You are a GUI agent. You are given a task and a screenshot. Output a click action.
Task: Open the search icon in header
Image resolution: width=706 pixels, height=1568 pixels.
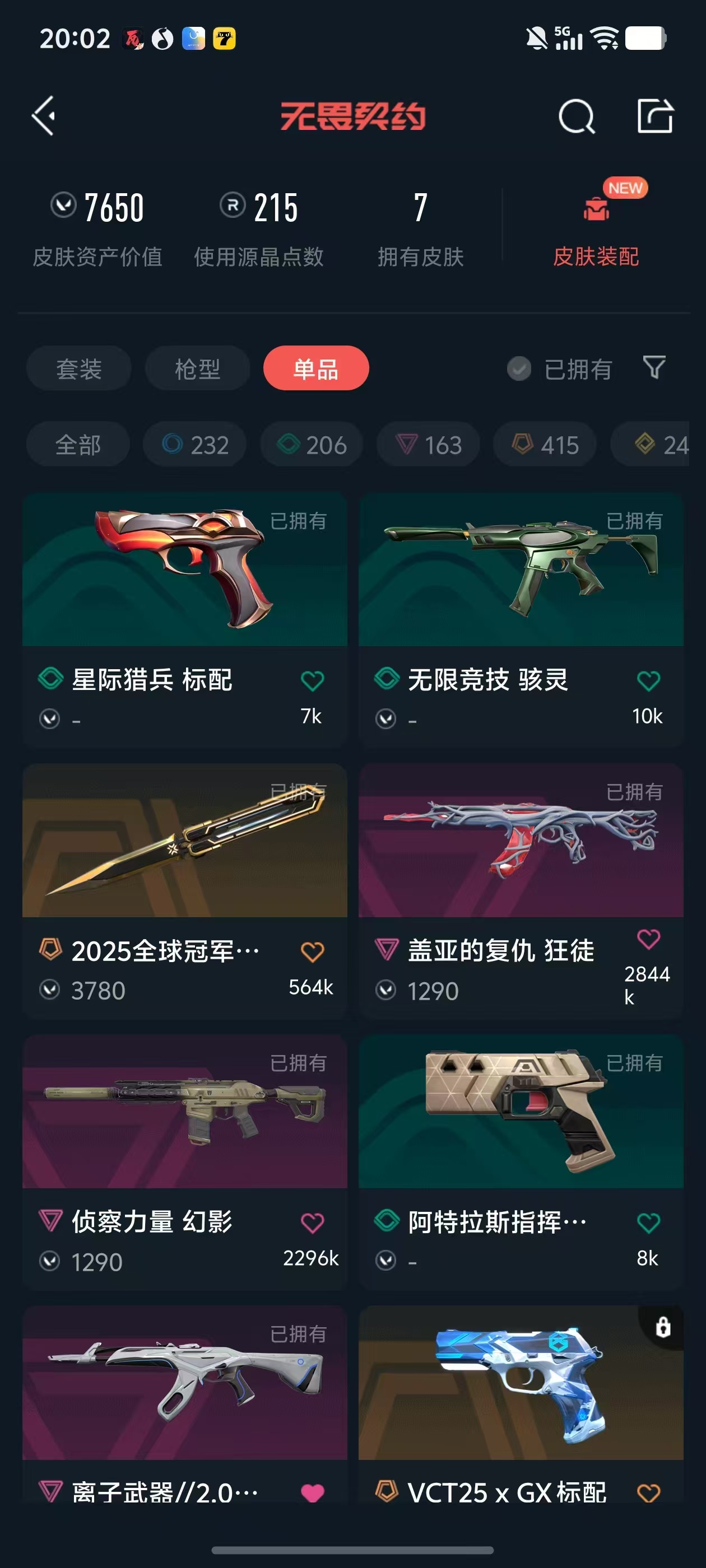click(x=575, y=116)
